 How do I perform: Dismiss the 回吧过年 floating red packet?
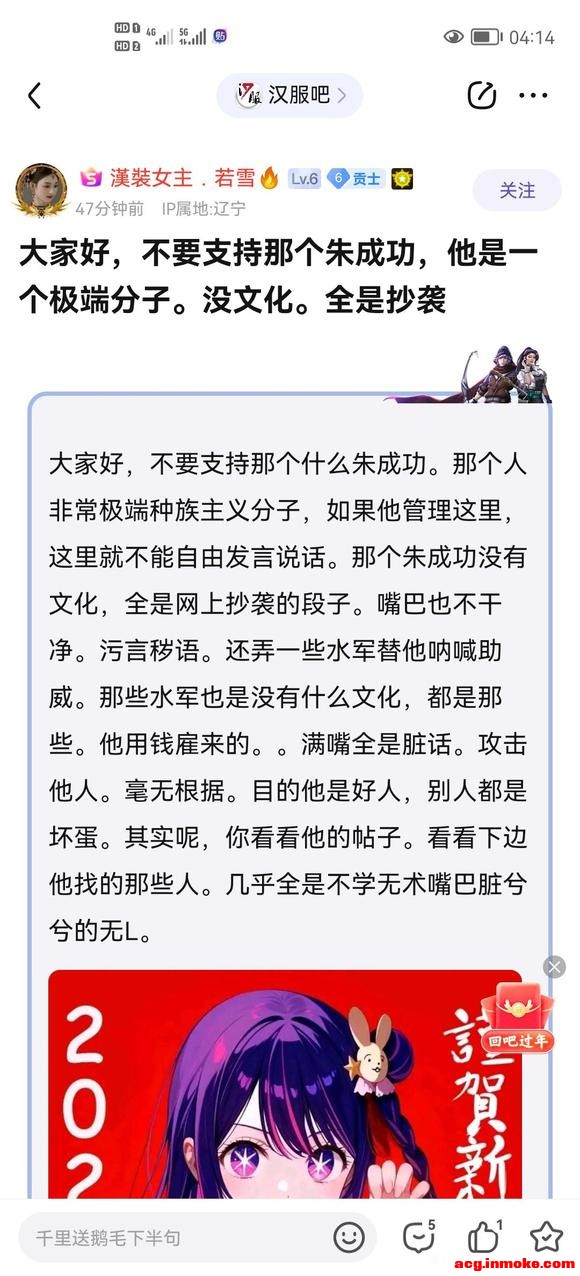tap(554, 966)
